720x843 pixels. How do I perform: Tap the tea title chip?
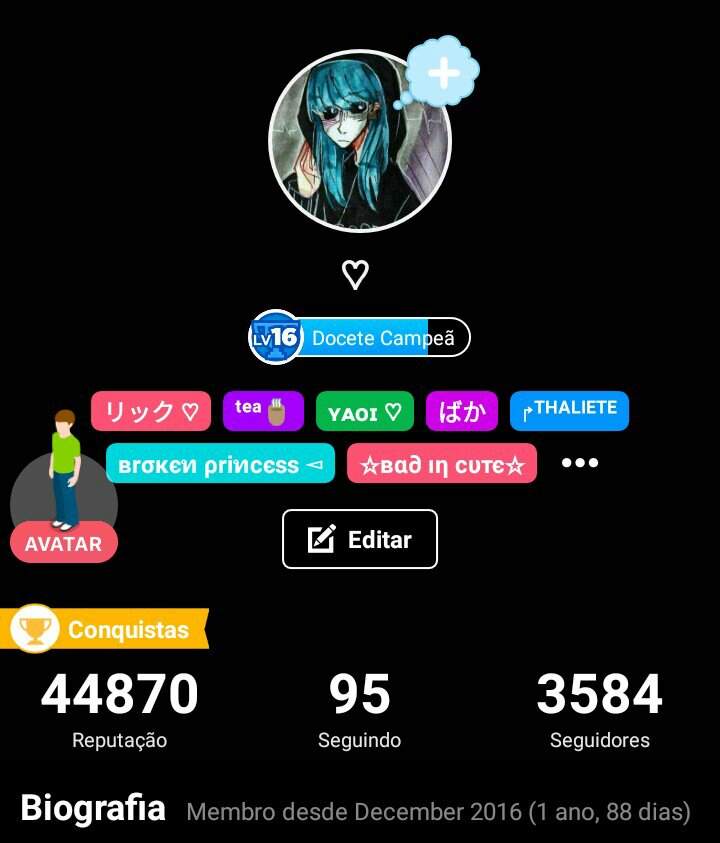click(262, 410)
